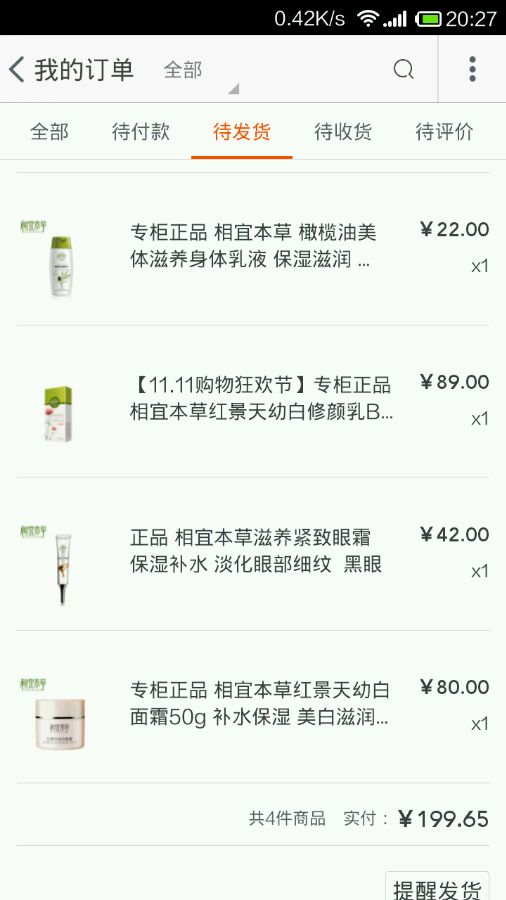Switch to the 全部 orders tab

click(x=49, y=132)
